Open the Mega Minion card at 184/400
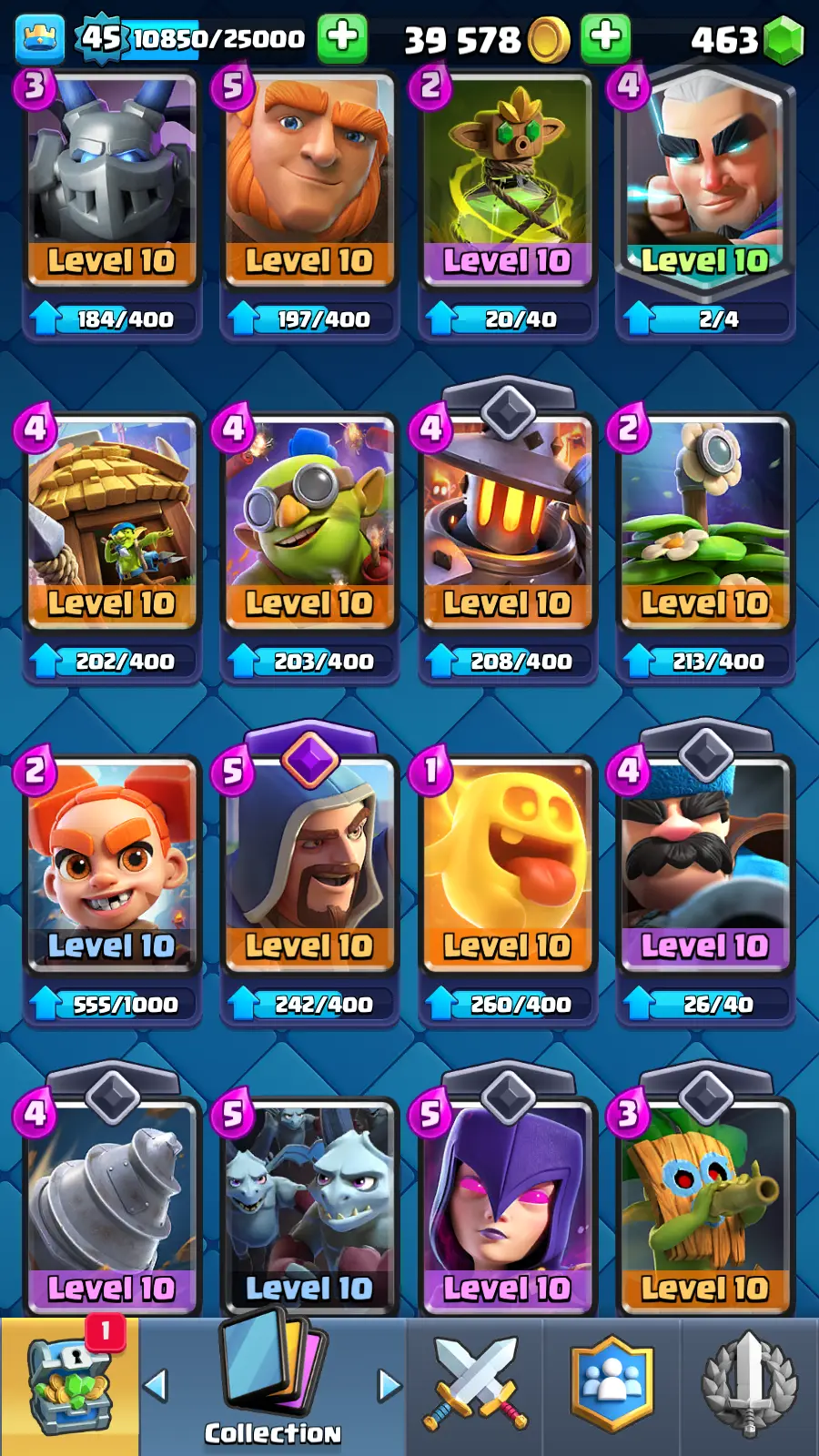Viewport: 819px width, 1456px height. coord(111,182)
